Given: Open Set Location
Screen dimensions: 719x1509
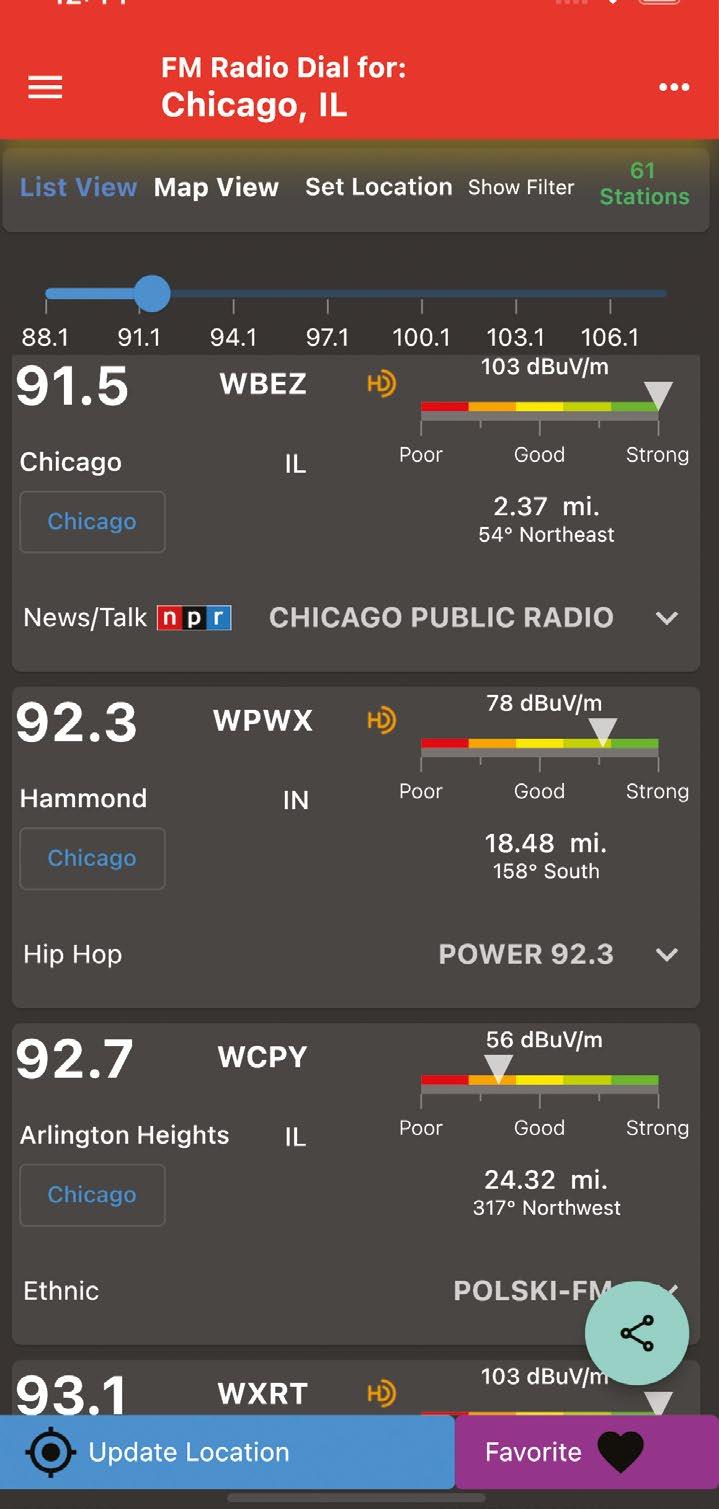Looking at the screenshot, I should click(378, 187).
